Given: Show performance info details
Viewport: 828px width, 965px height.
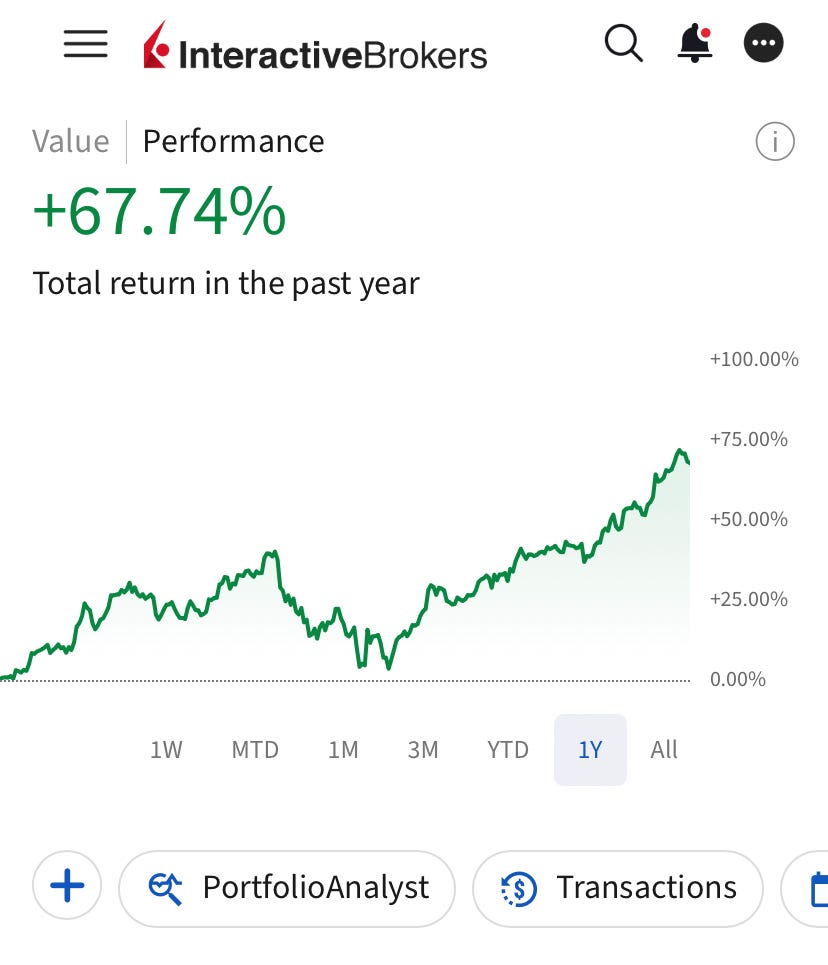Looking at the screenshot, I should 774,142.
